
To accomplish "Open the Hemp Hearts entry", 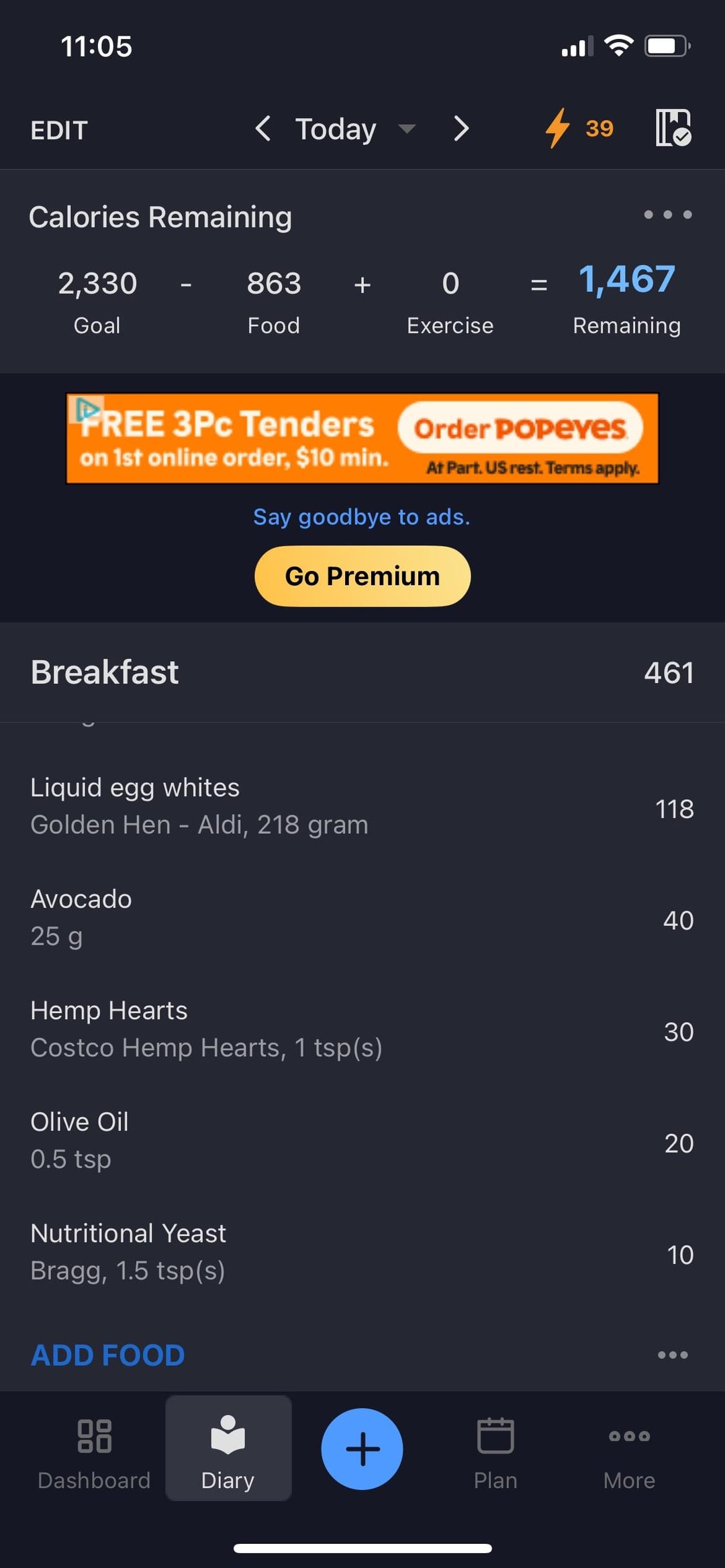I will tap(362, 1029).
